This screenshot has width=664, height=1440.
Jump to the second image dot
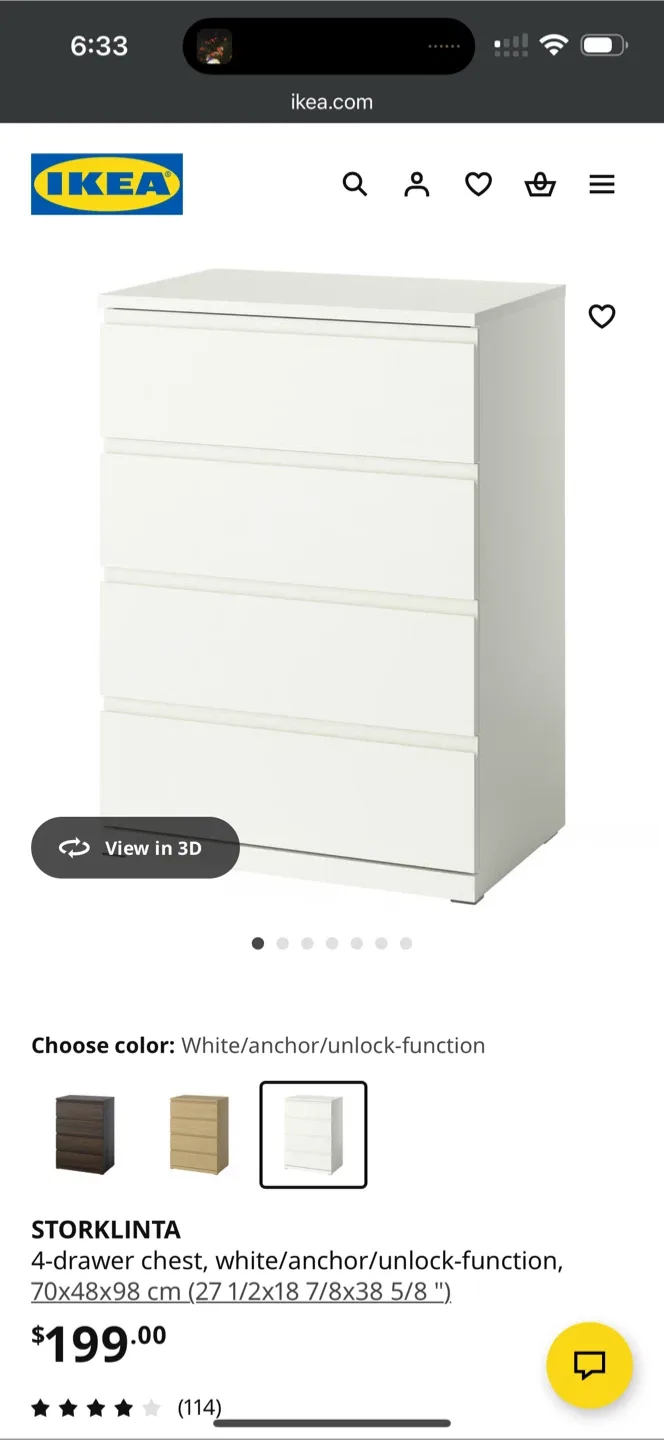(x=282, y=943)
